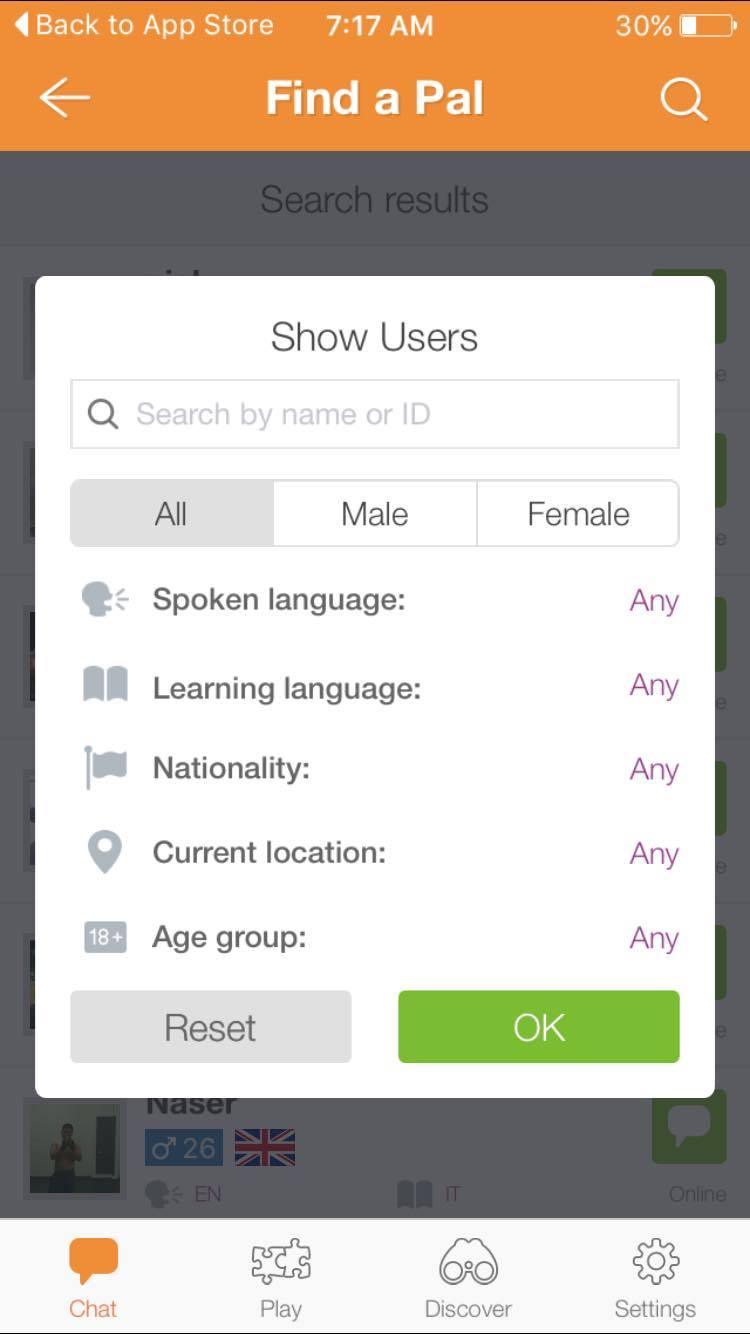750x1334 pixels.
Task: Select the All gender filter
Action: click(171, 513)
